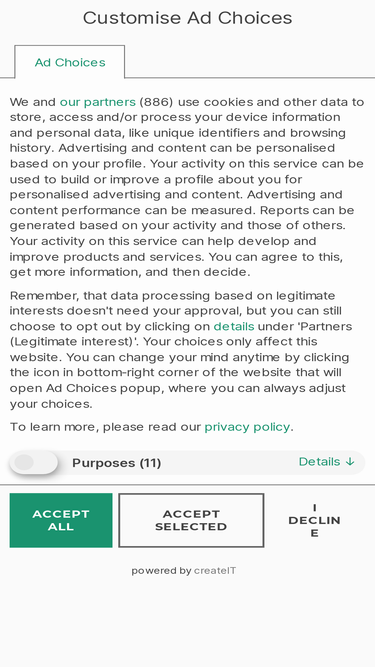Expand Purposes Details
375x667 pixels.
tap(326, 462)
